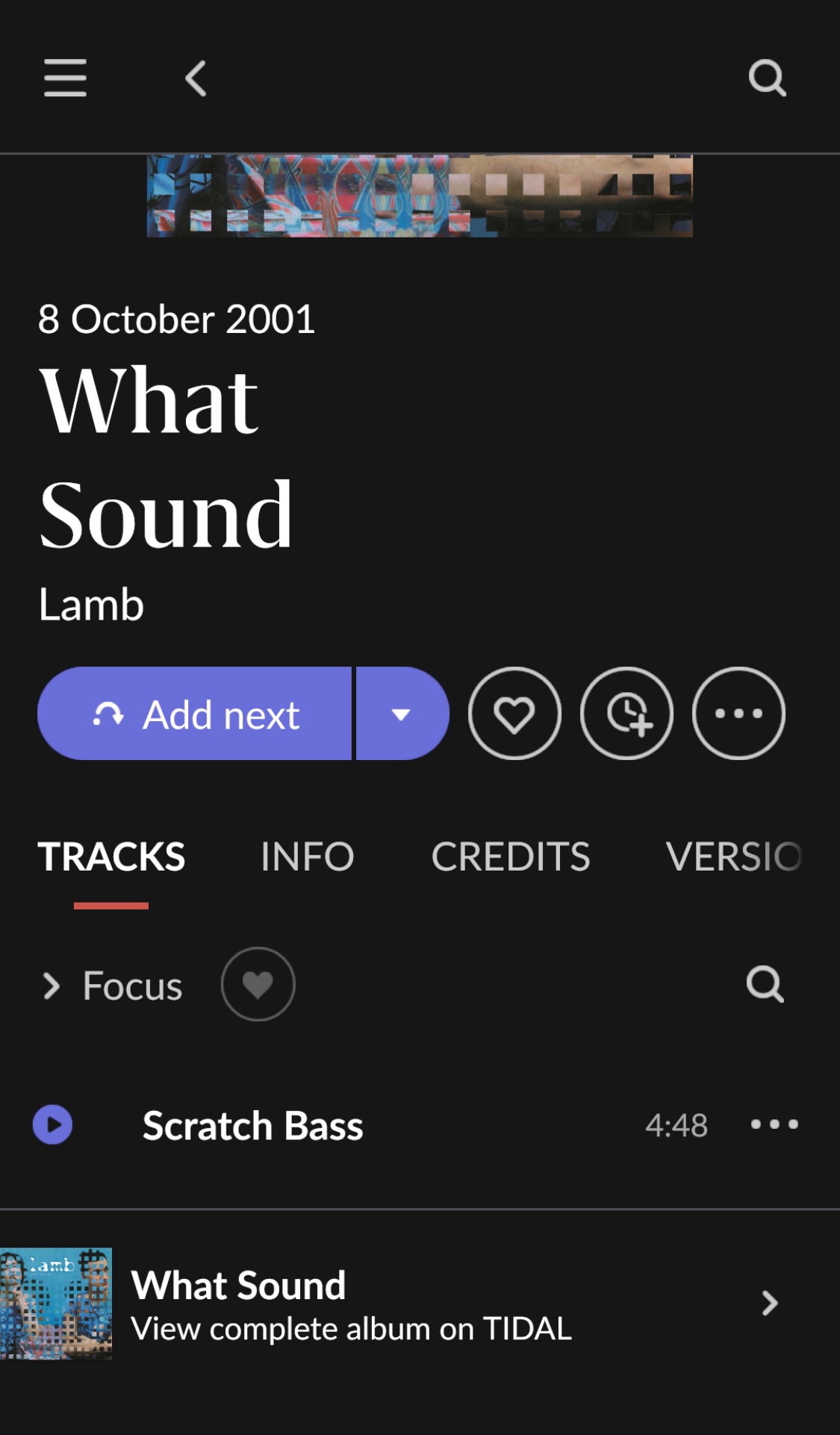Open the album's more options menu

click(x=738, y=714)
